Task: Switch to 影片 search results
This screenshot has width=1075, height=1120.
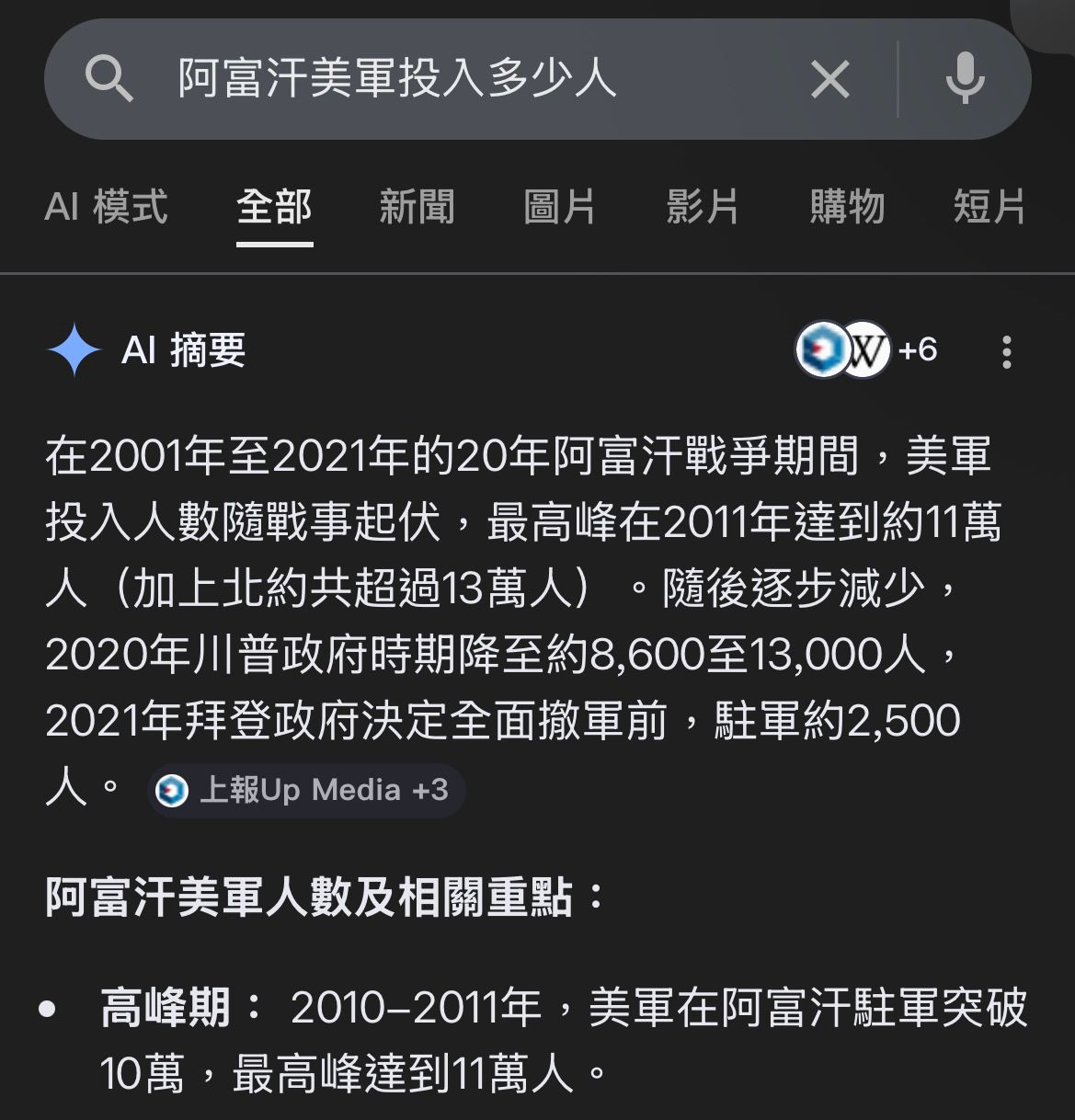Action: tap(703, 207)
